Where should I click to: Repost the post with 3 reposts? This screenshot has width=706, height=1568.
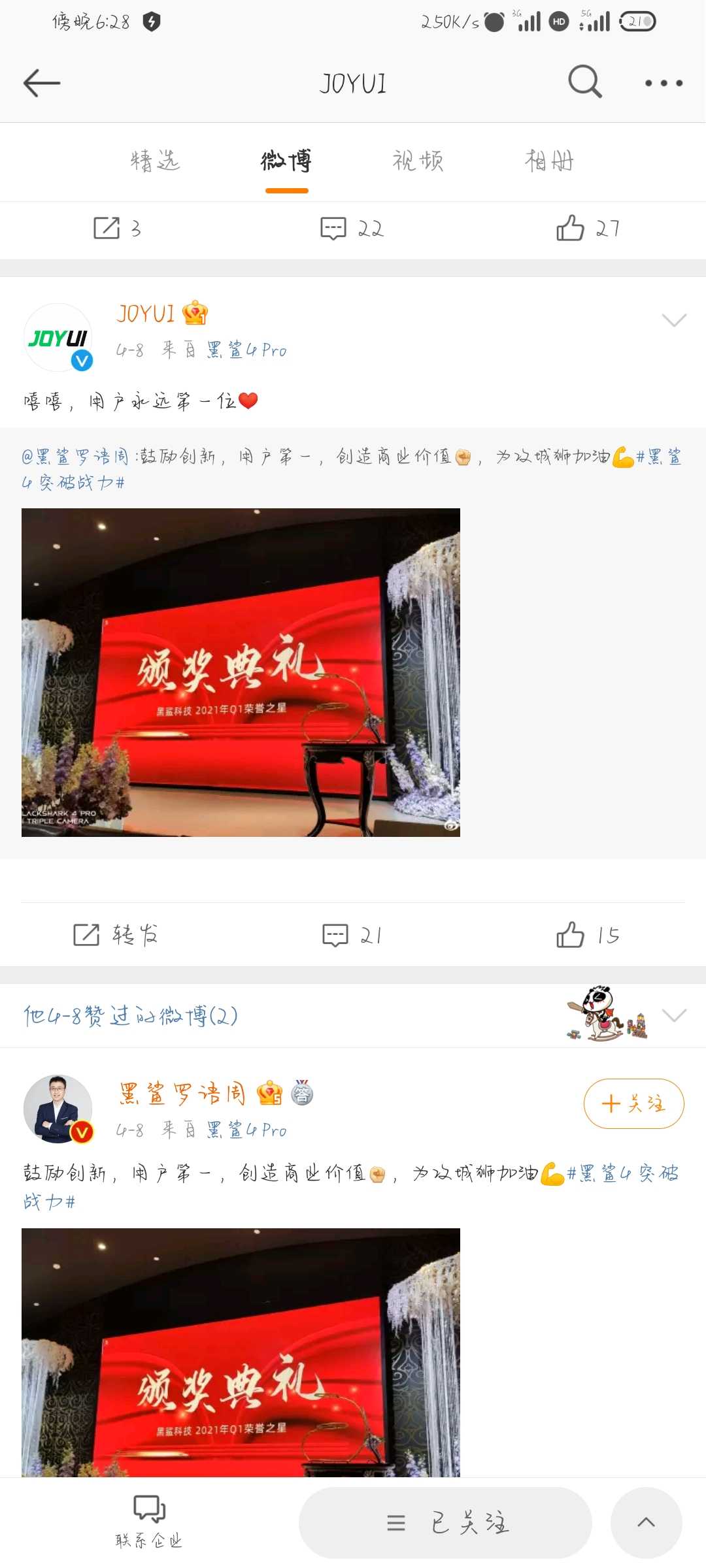tap(117, 229)
